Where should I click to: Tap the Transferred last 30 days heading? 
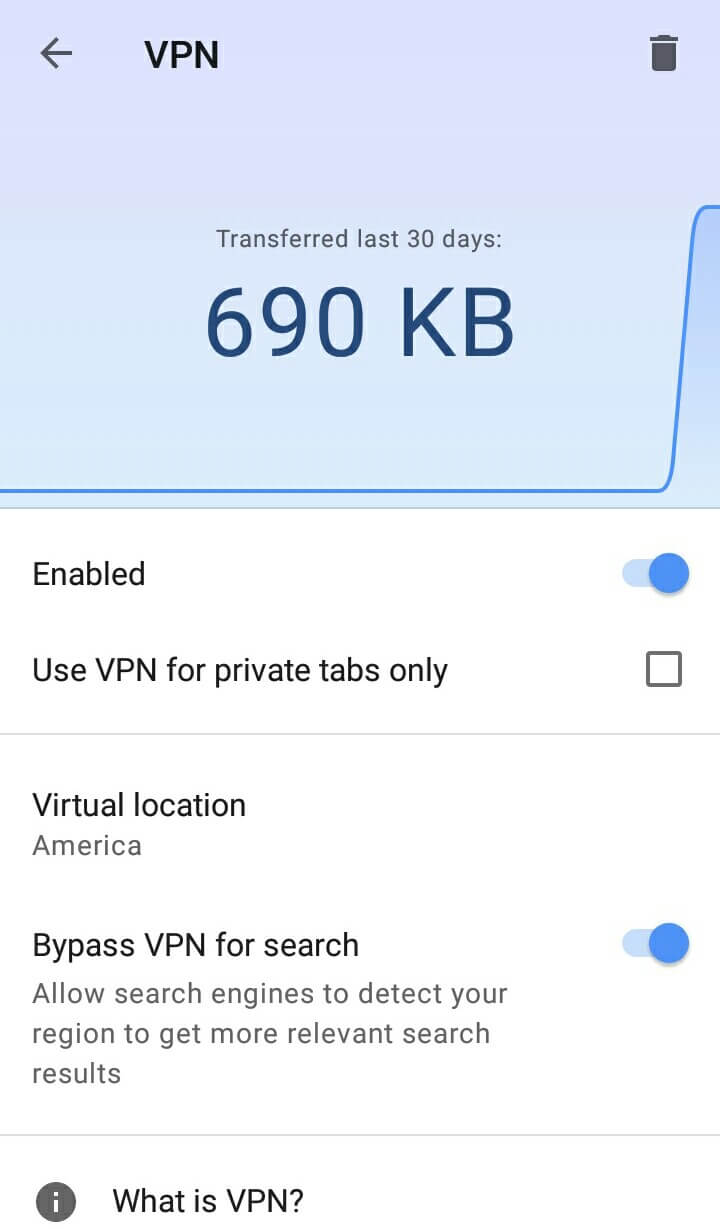360,239
